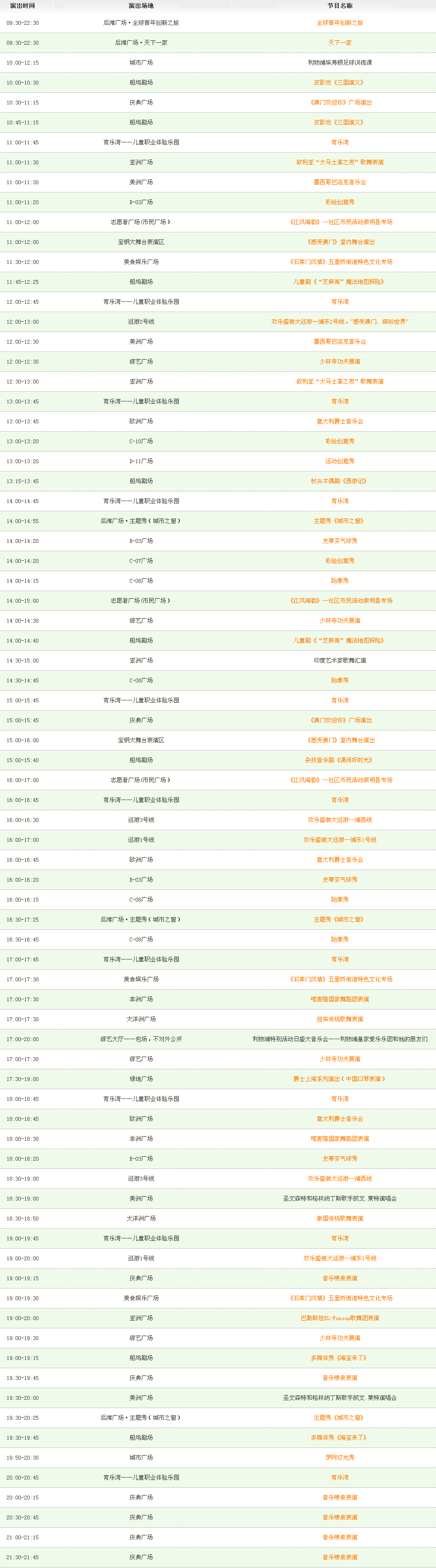Open the 杖头木偶剧《西游记》 link
The height and width of the screenshot is (1568, 436).
coord(340,482)
